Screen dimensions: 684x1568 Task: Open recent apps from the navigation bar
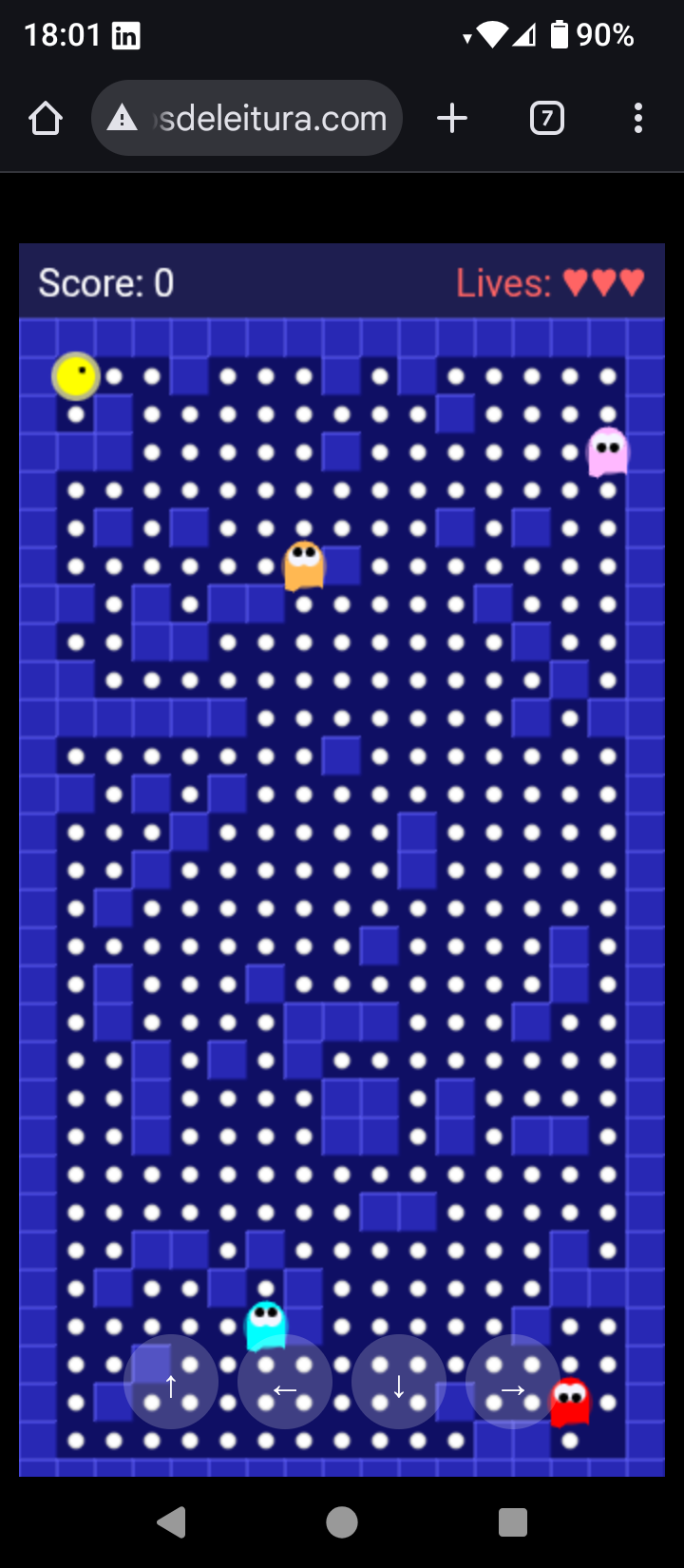pos(513,1522)
